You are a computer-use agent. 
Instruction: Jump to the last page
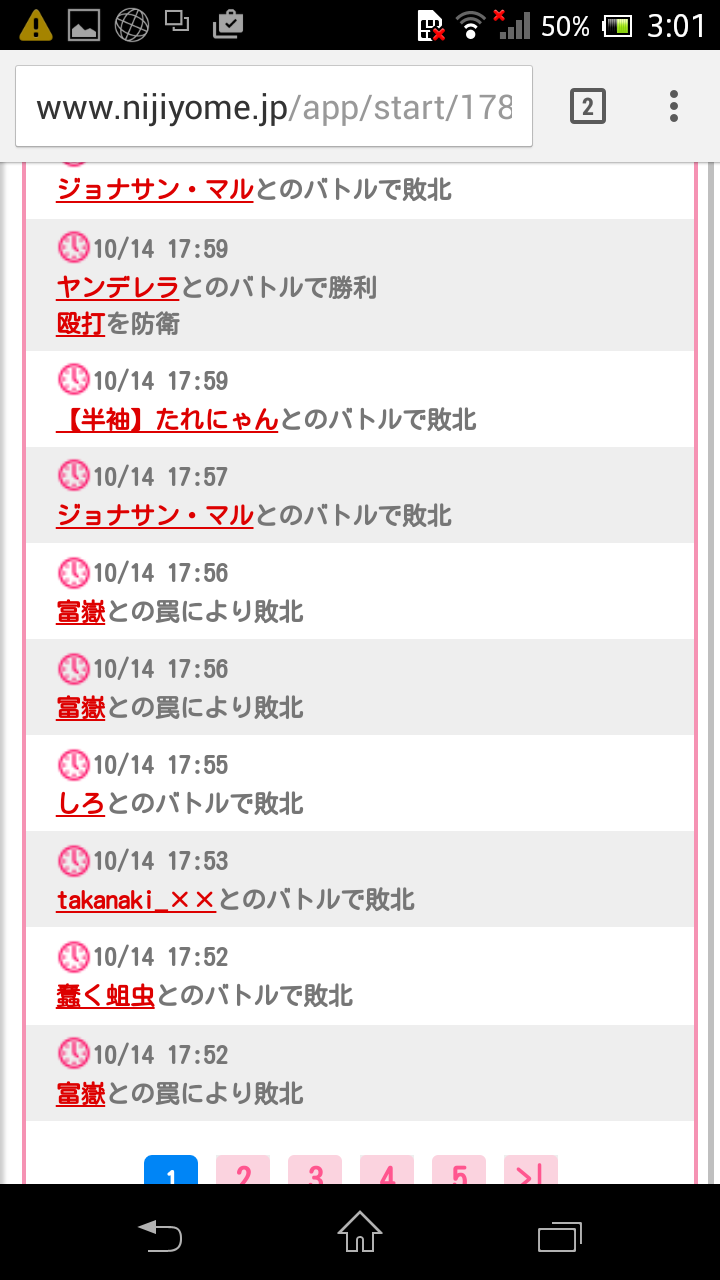tap(530, 1172)
